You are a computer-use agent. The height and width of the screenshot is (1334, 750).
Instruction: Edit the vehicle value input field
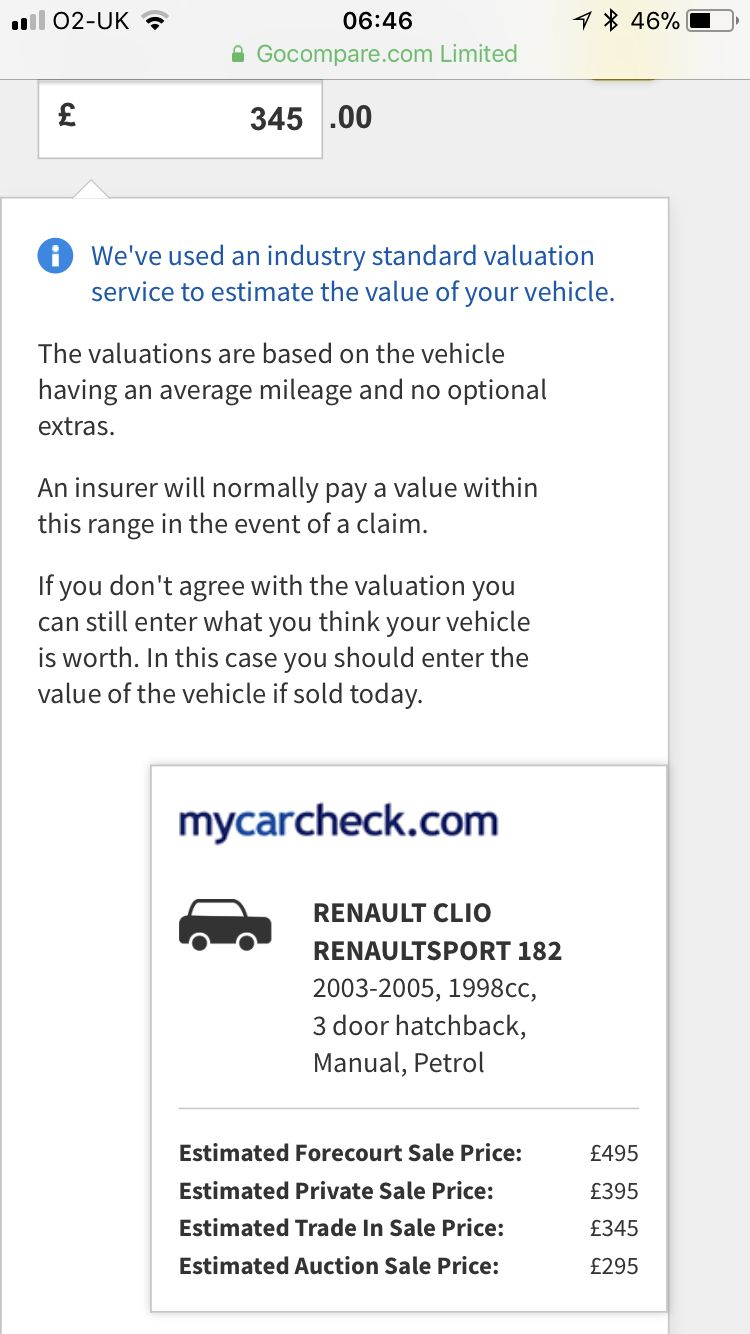pos(181,119)
